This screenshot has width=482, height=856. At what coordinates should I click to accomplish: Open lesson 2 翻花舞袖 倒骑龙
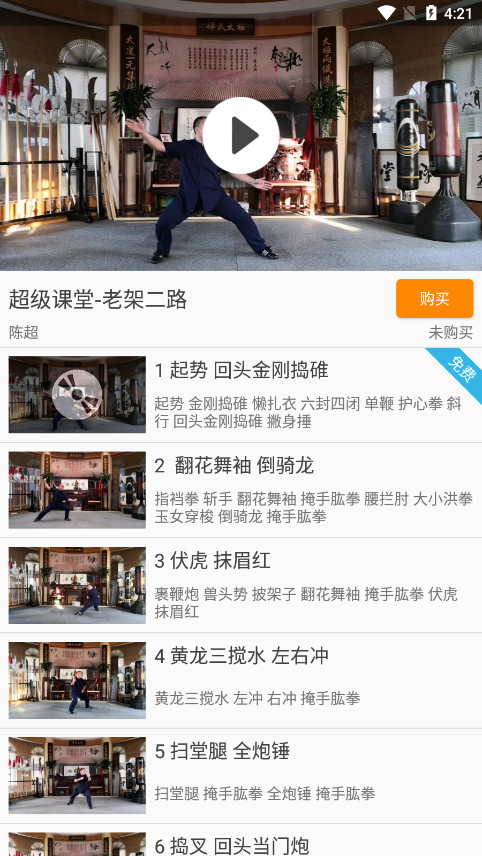(241, 490)
